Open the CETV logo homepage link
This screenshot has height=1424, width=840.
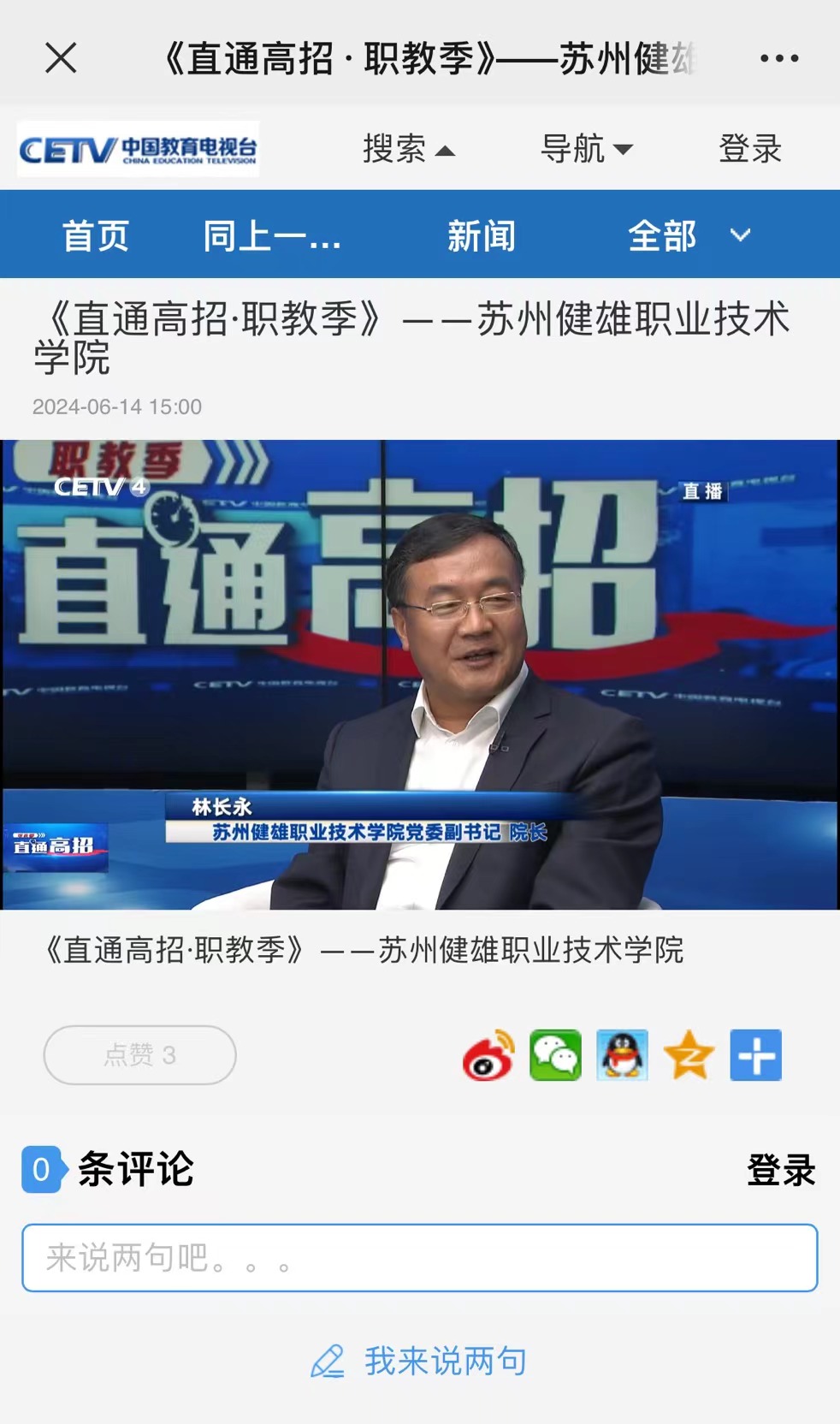click(138, 150)
